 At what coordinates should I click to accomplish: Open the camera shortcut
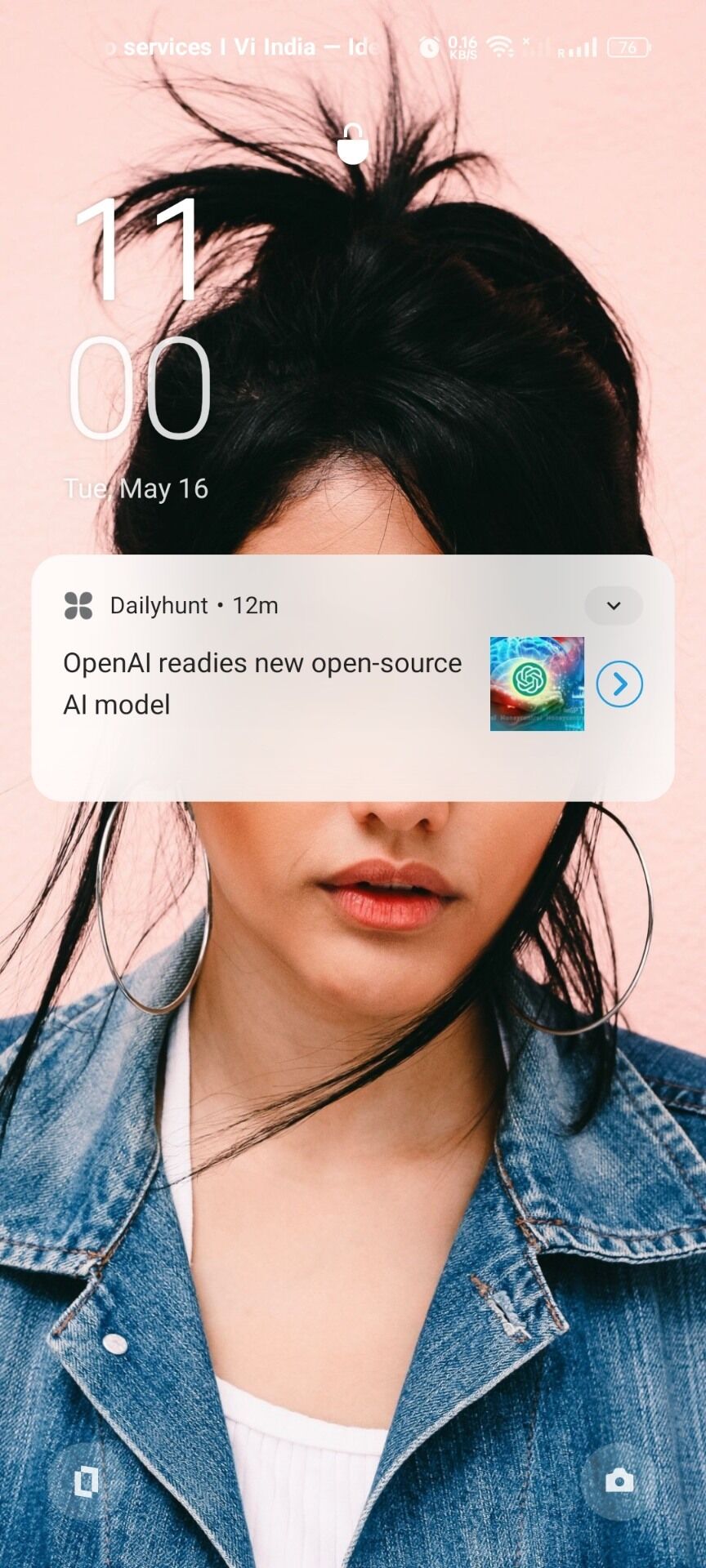pyautogui.click(x=619, y=1481)
